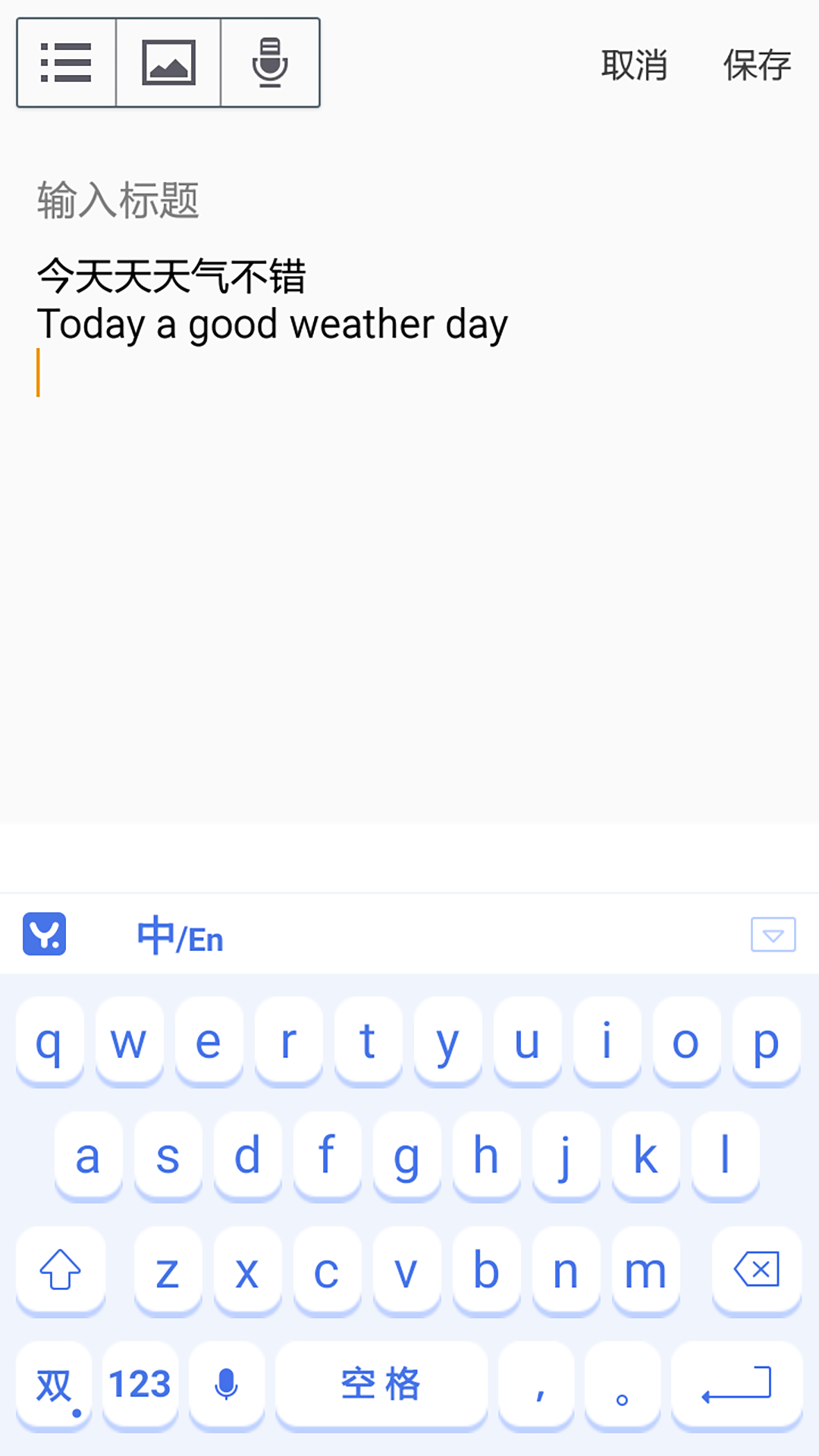Viewport: 819px width, 1456px height.
Task: Open the keyboard logo menu
Action: (x=45, y=934)
